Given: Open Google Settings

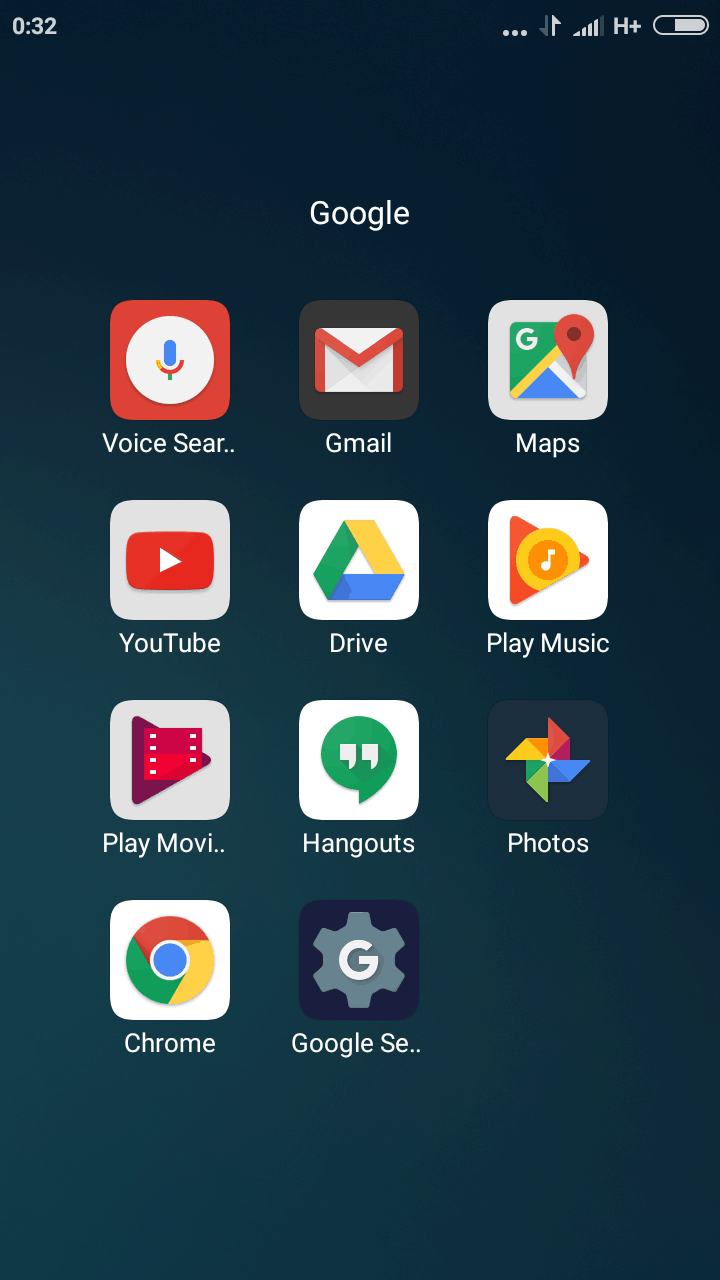Looking at the screenshot, I should 359,960.
